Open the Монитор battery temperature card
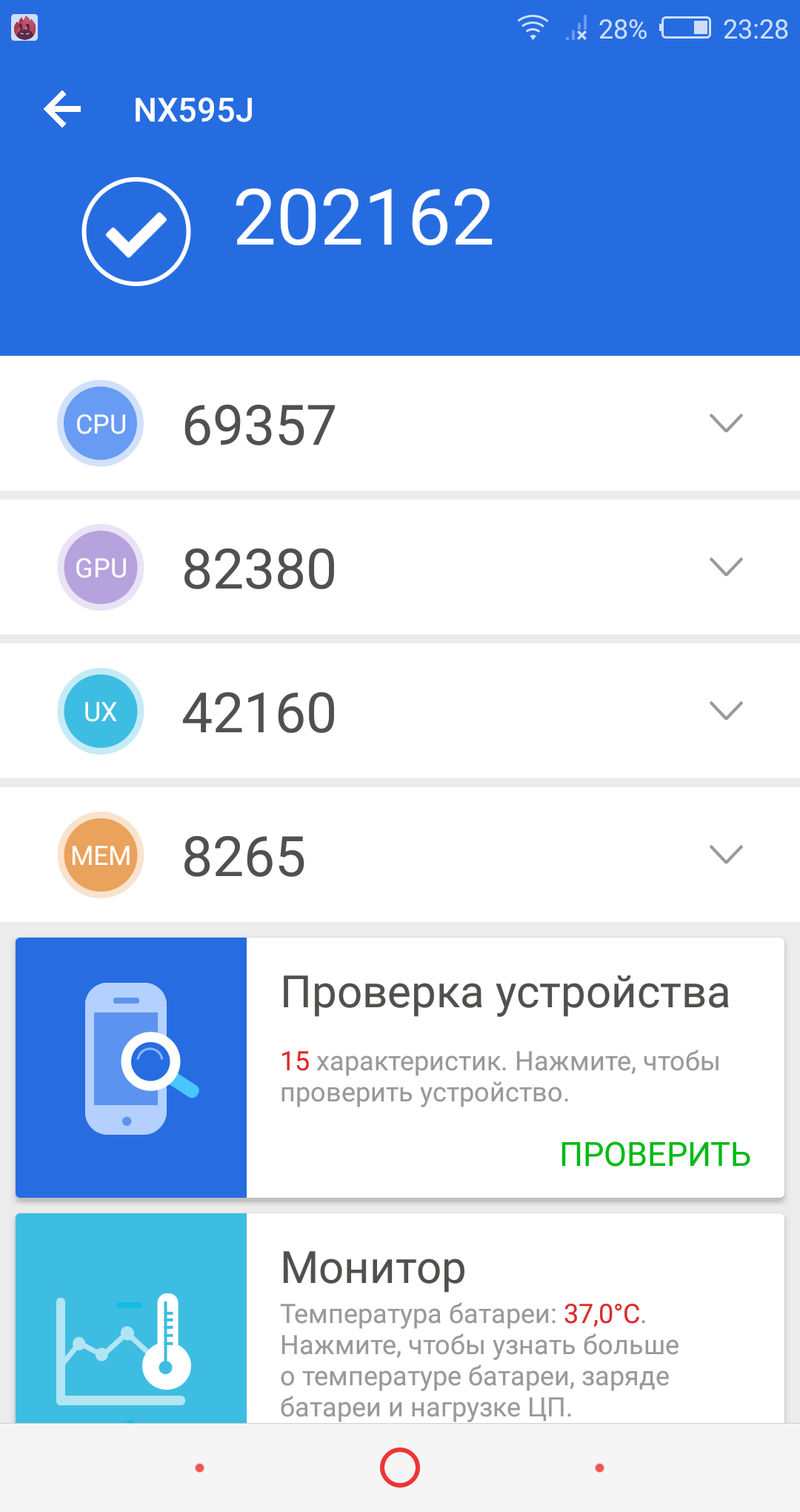This screenshot has width=800, height=1512. [400, 1318]
